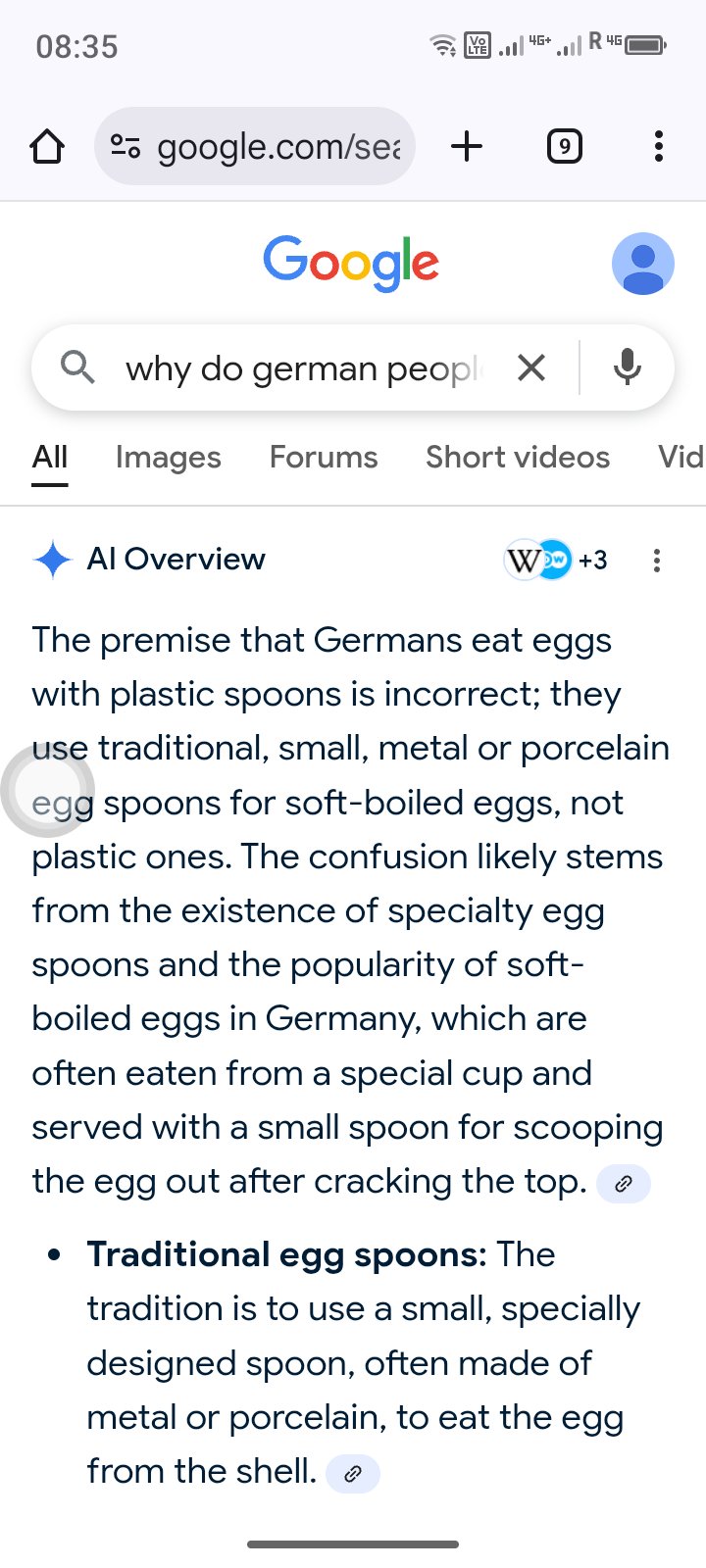Open the browser overflow menu

(x=658, y=147)
